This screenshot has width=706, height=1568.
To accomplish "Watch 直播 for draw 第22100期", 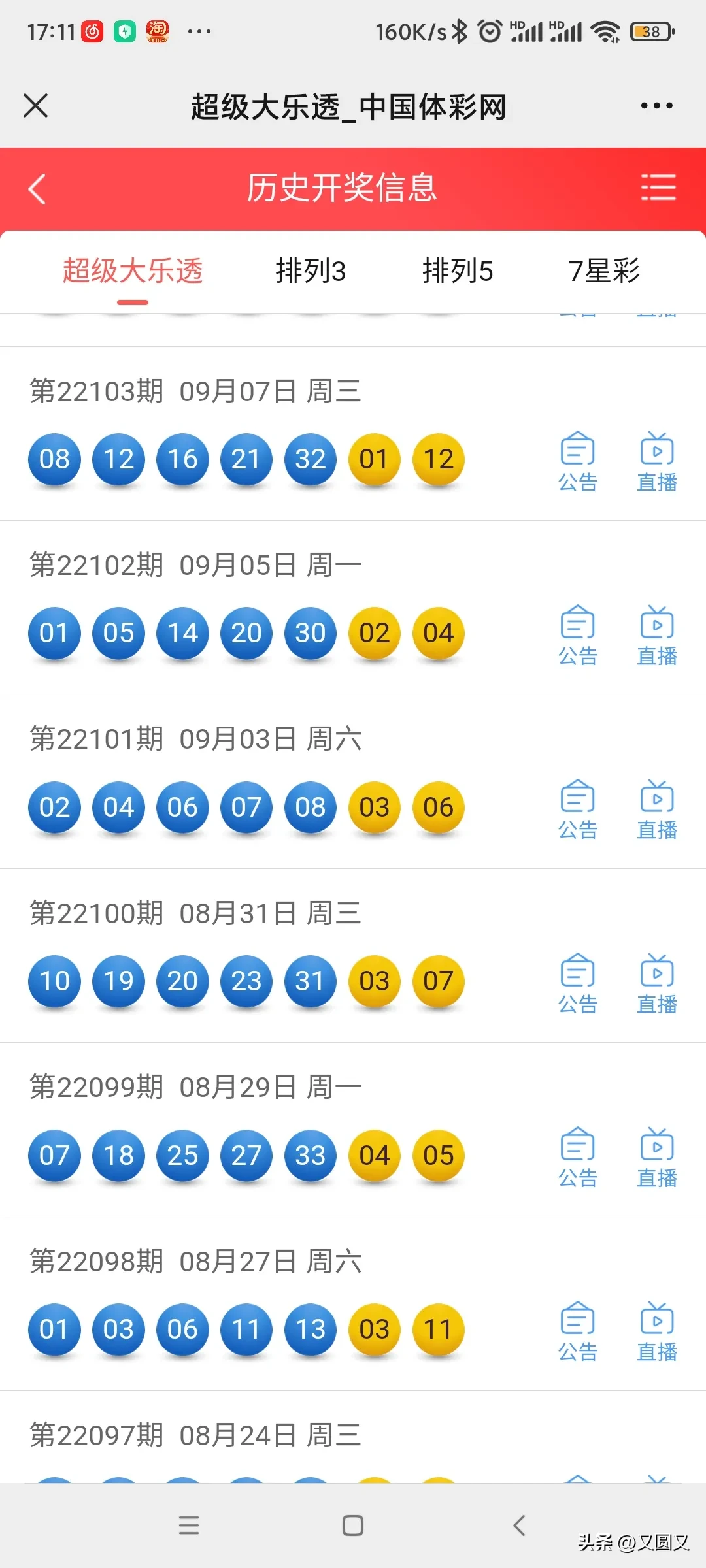I will (657, 983).
